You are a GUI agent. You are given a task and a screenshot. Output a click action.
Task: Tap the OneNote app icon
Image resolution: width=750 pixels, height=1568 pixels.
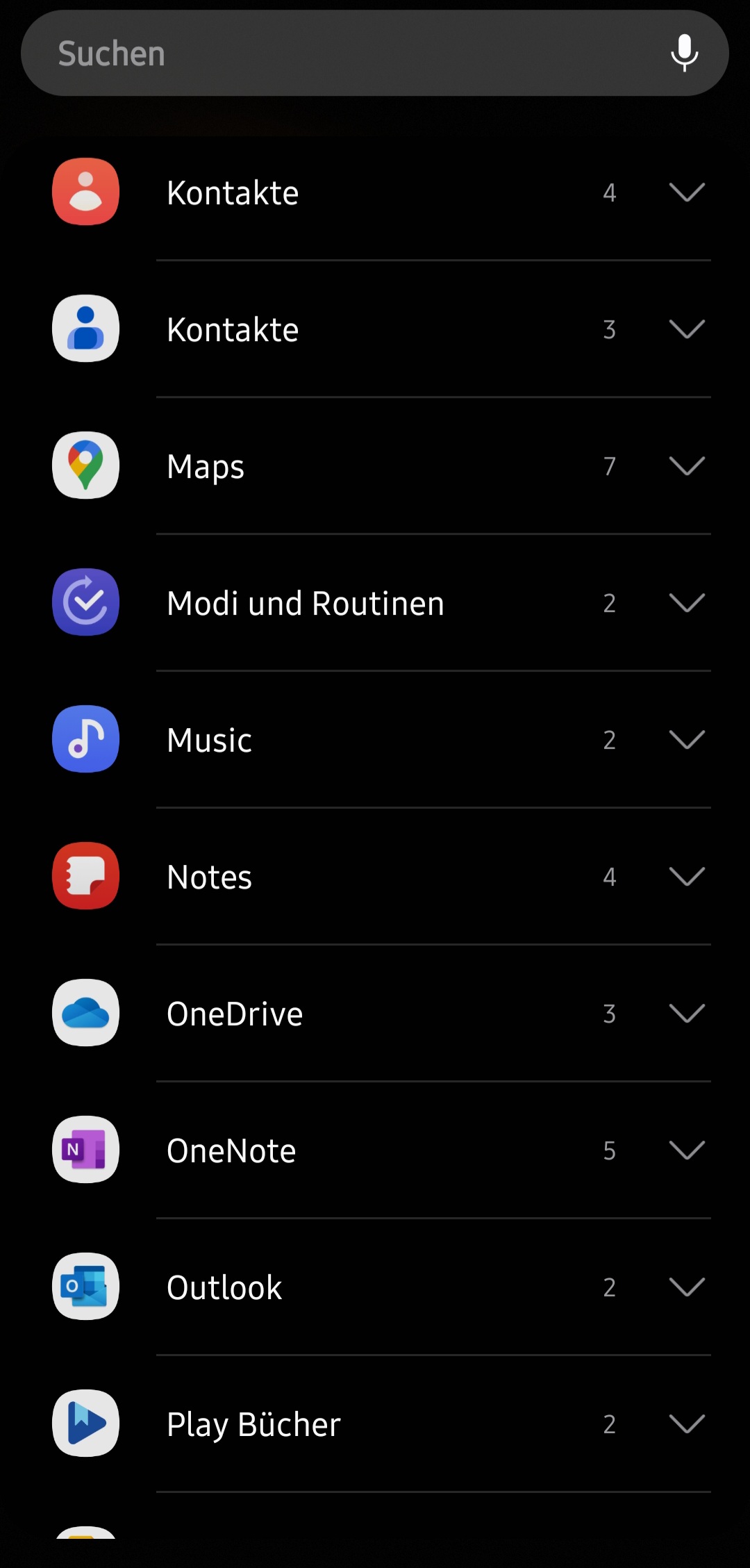pyautogui.click(x=85, y=1150)
